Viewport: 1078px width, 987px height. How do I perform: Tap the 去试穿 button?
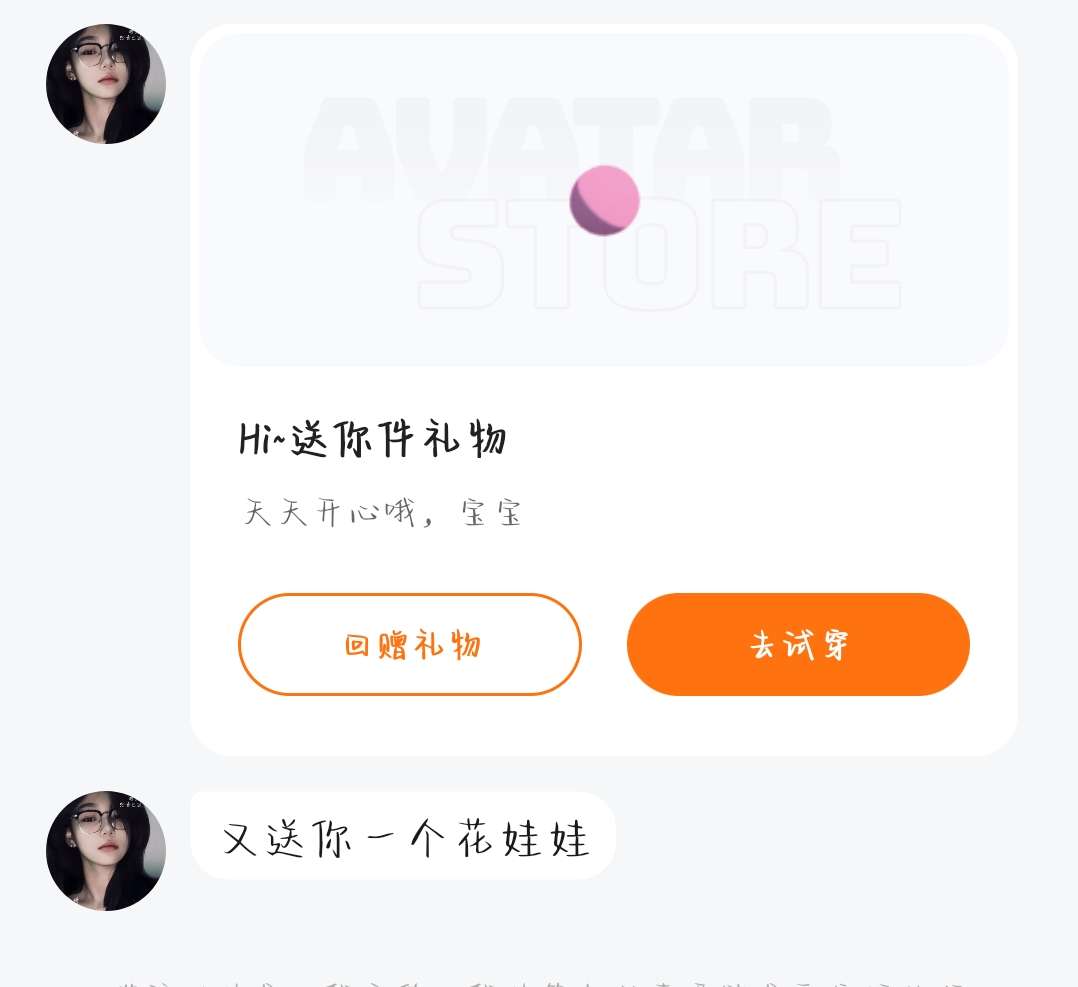[x=798, y=645]
